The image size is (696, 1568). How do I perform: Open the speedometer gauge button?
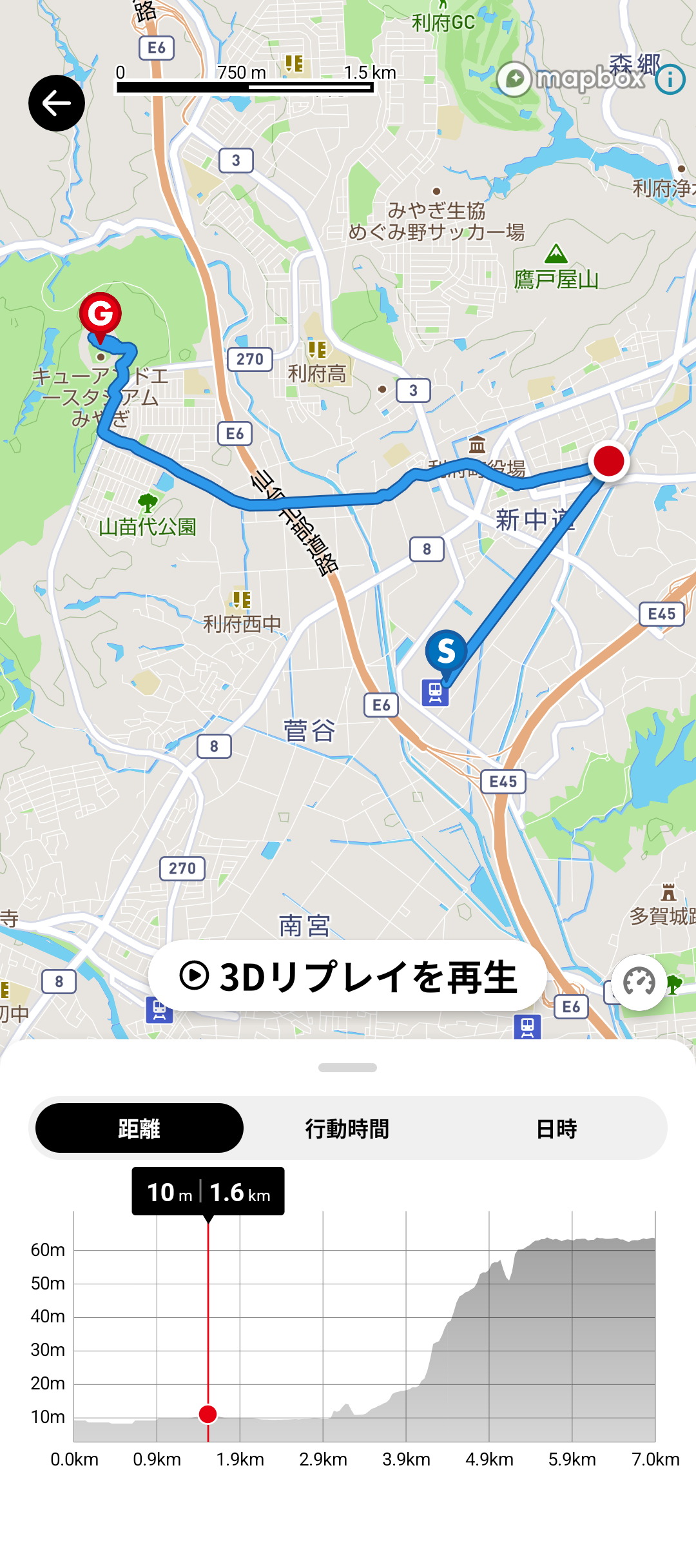tap(639, 983)
